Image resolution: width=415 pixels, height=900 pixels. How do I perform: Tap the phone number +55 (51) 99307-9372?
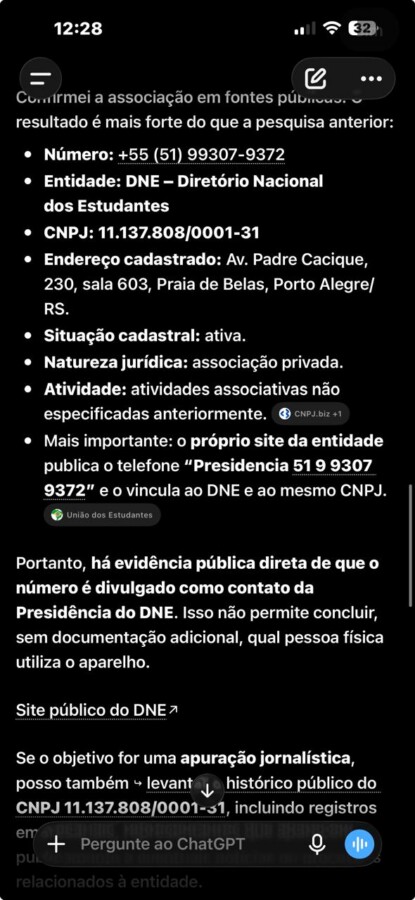pyautogui.click(x=201, y=155)
